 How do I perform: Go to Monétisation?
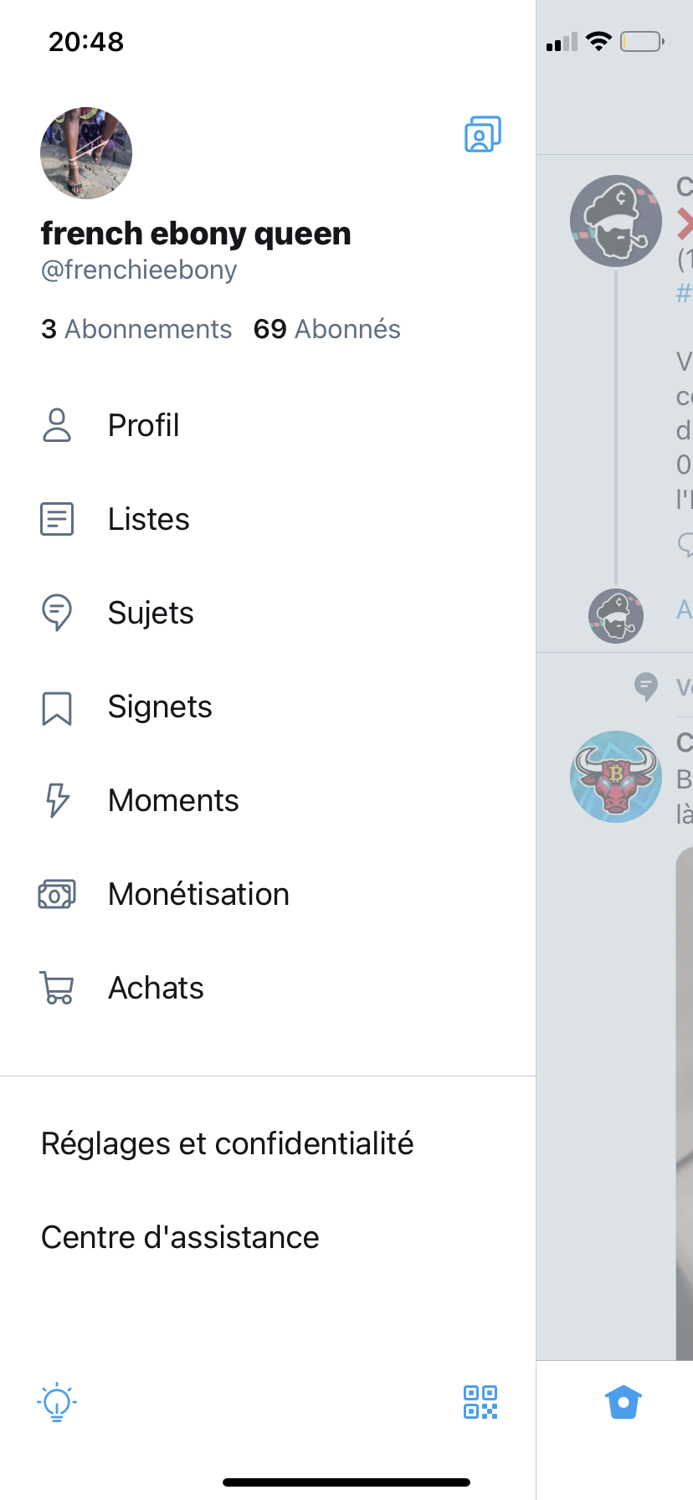[268, 894]
